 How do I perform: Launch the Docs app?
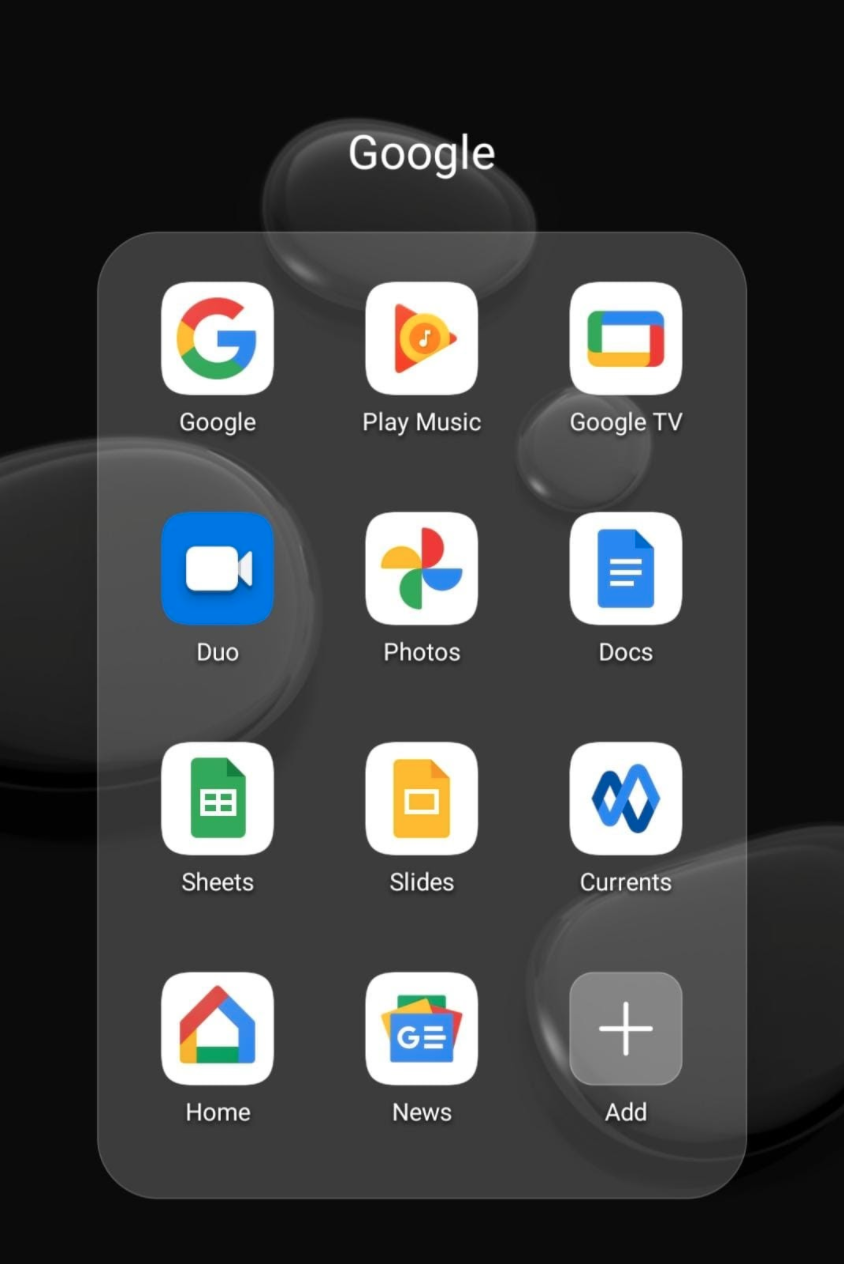click(x=625, y=568)
